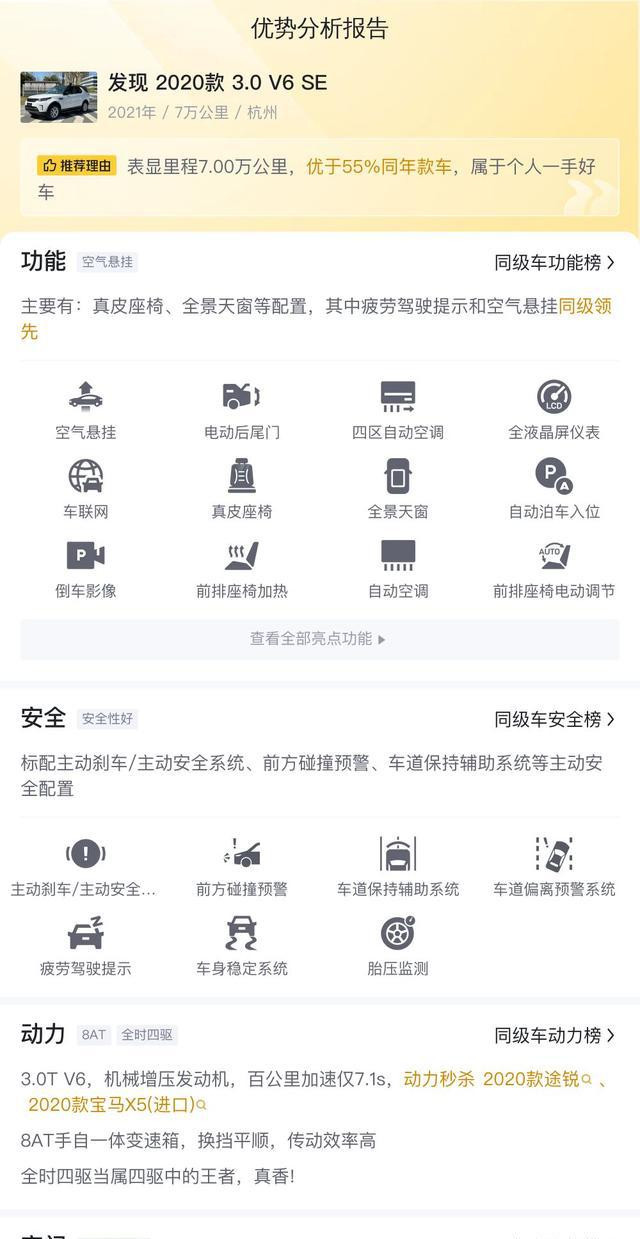Screen dimensions: 640x1239
Task: Open the 发现 2020款 3.0 V6 SE car photo
Action: pyautogui.click(x=59, y=97)
